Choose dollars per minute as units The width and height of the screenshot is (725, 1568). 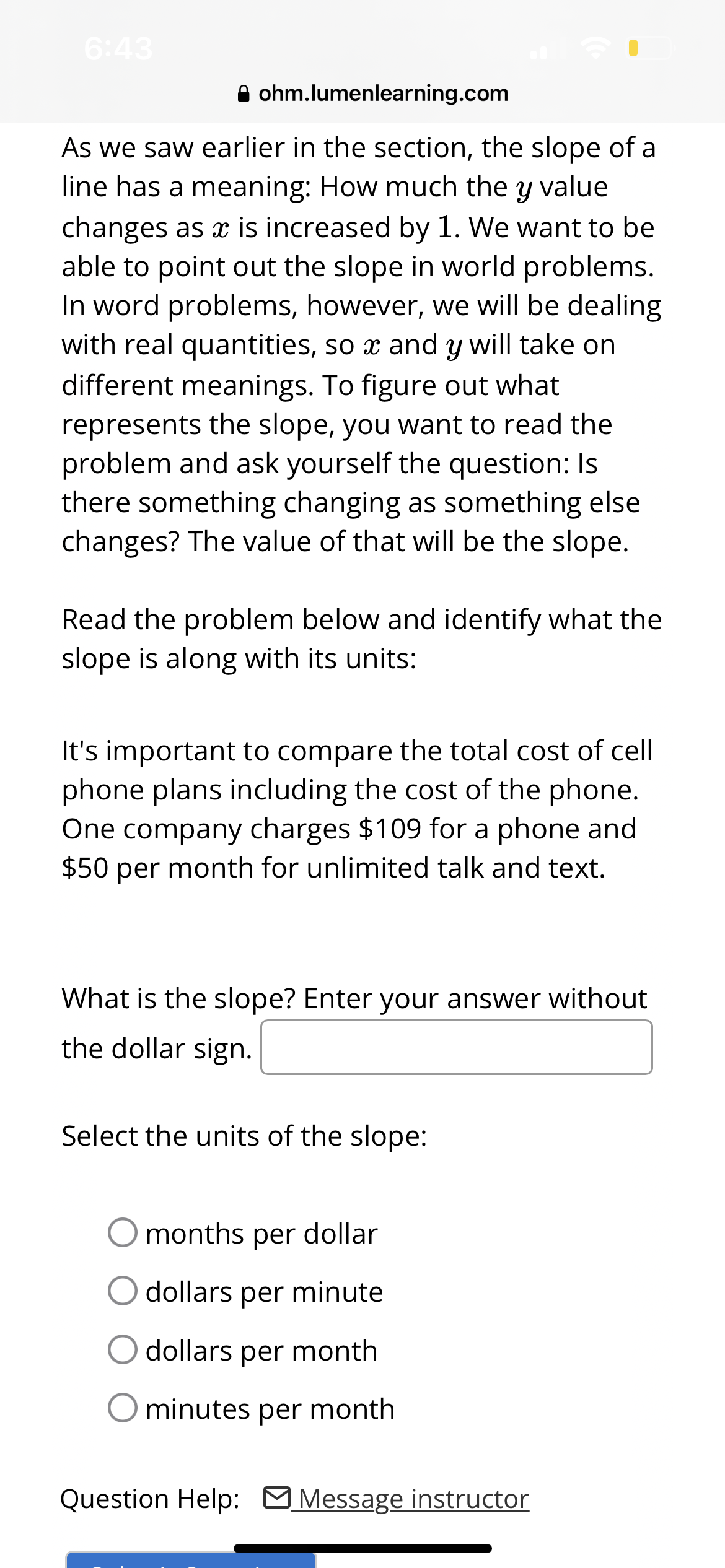[x=123, y=1291]
